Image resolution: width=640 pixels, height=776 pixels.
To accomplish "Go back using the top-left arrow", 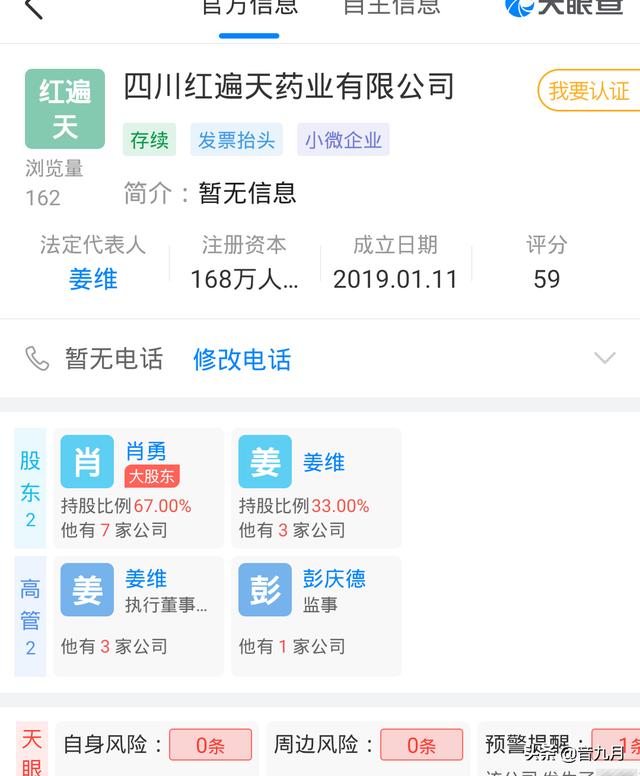I will point(34,8).
